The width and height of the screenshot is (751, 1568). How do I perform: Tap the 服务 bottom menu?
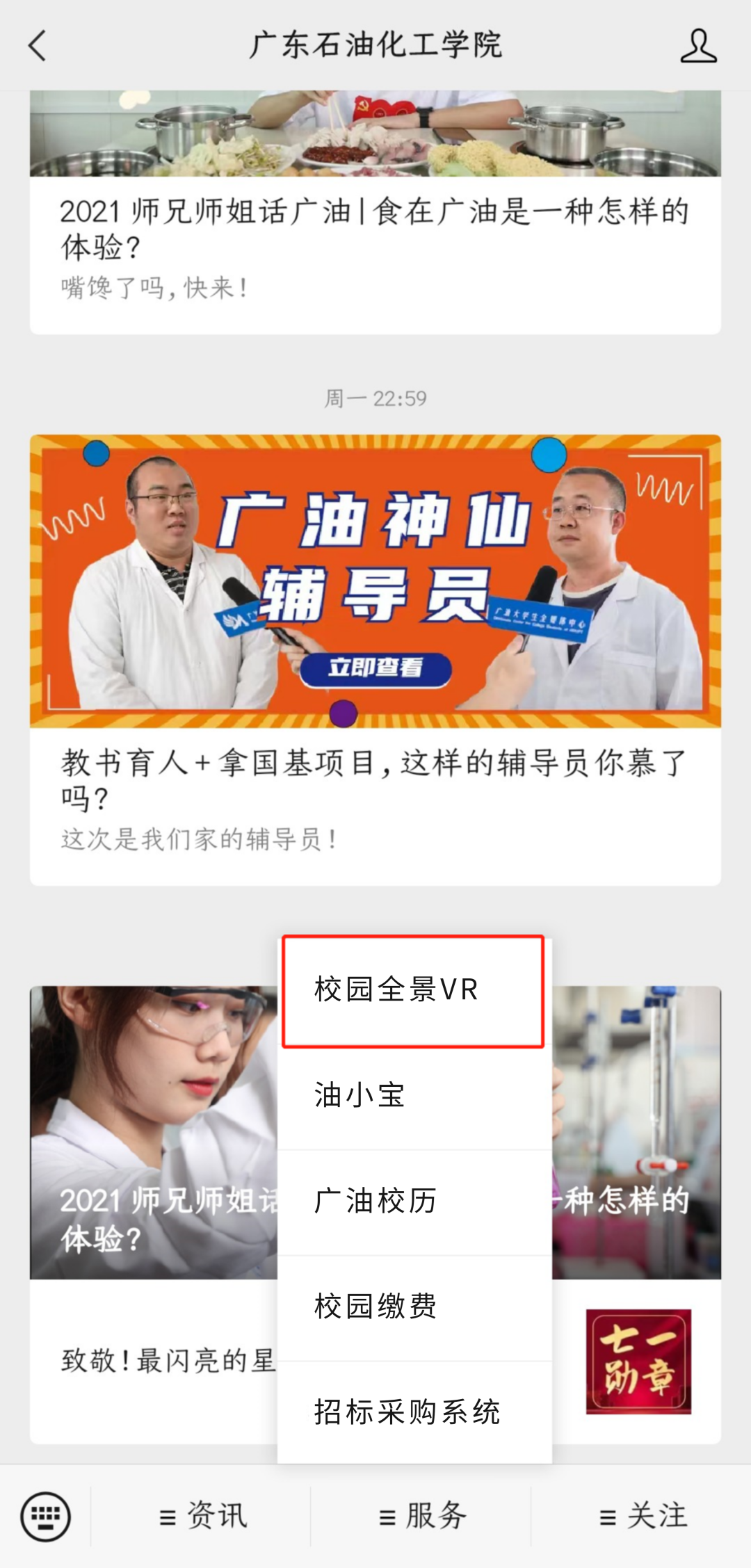click(x=421, y=1516)
